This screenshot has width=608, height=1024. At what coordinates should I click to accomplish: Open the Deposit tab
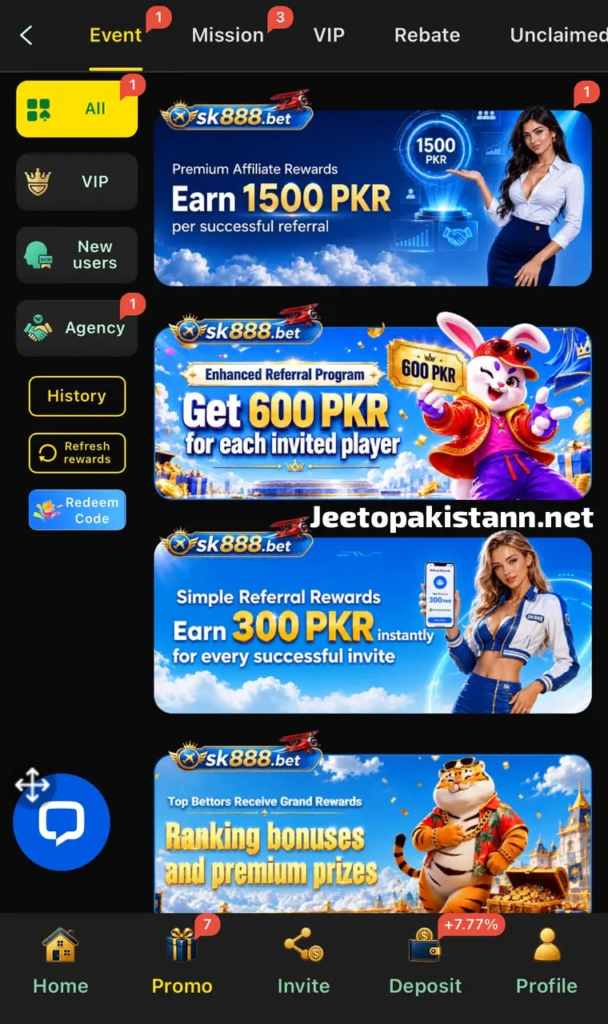click(x=425, y=963)
